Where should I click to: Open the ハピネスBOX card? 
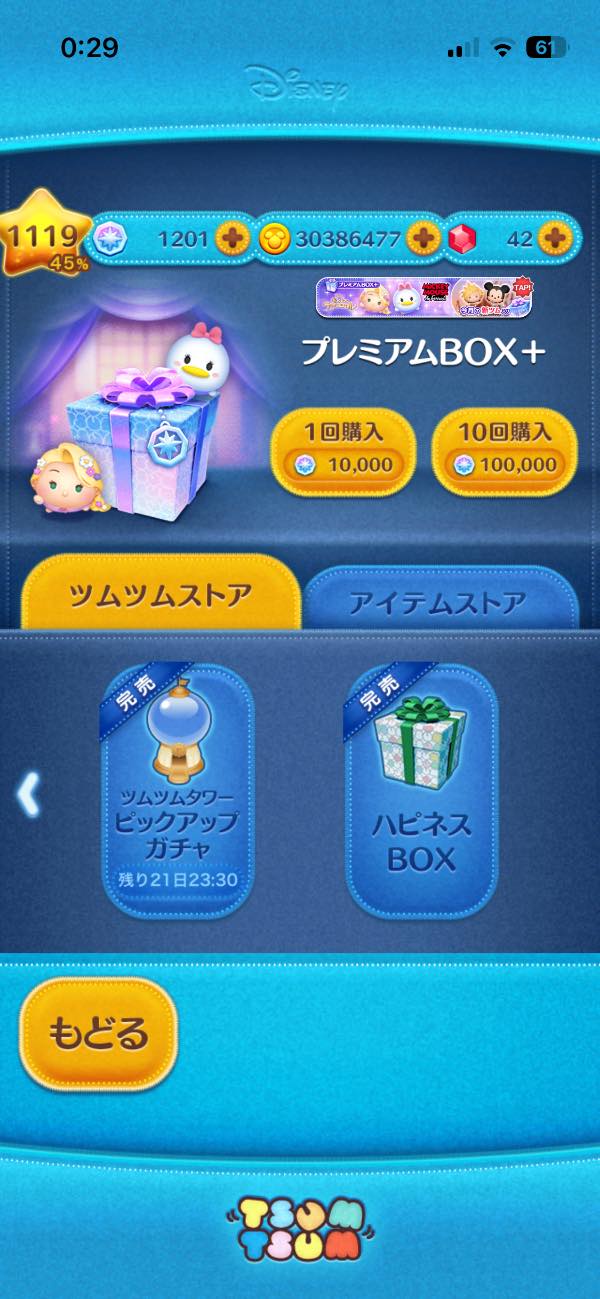click(x=420, y=790)
